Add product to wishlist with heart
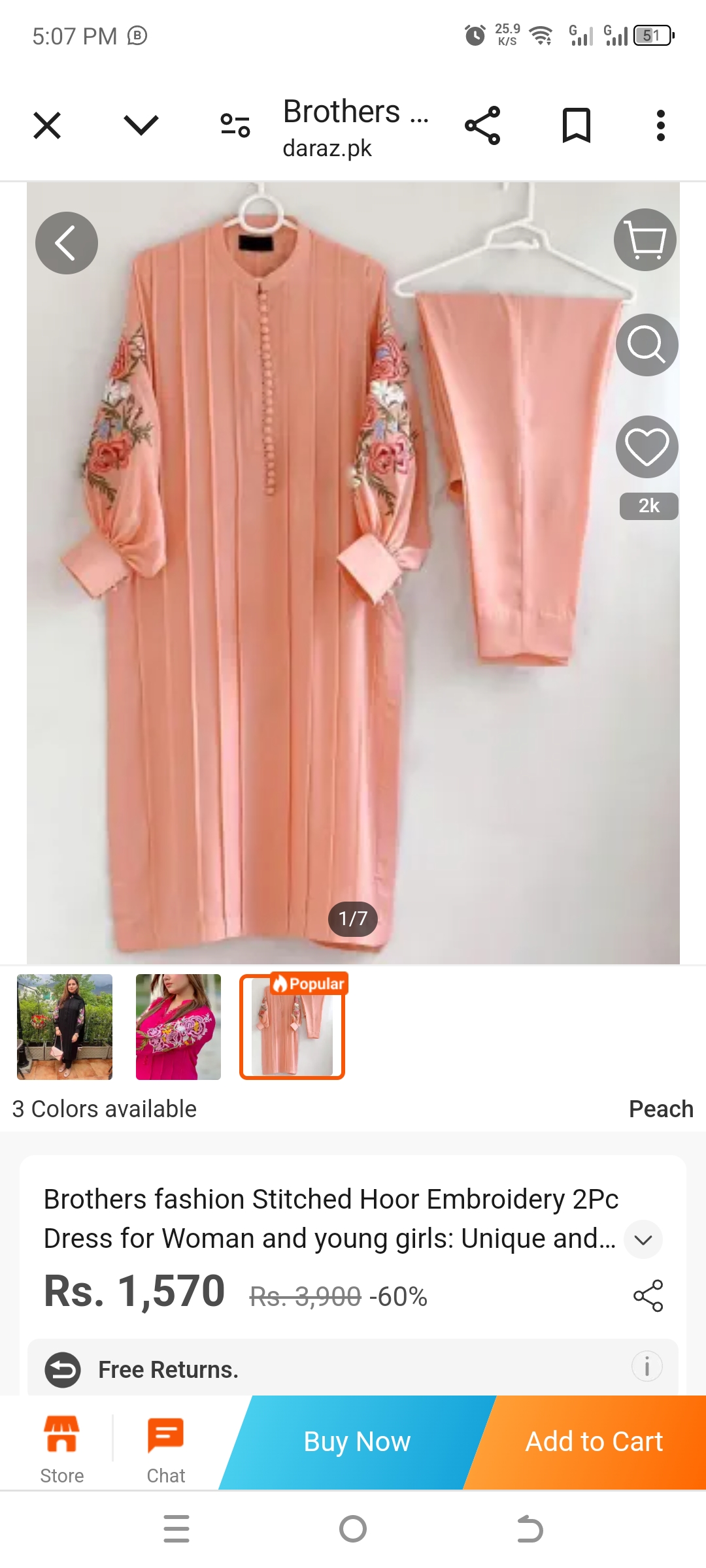 point(647,448)
